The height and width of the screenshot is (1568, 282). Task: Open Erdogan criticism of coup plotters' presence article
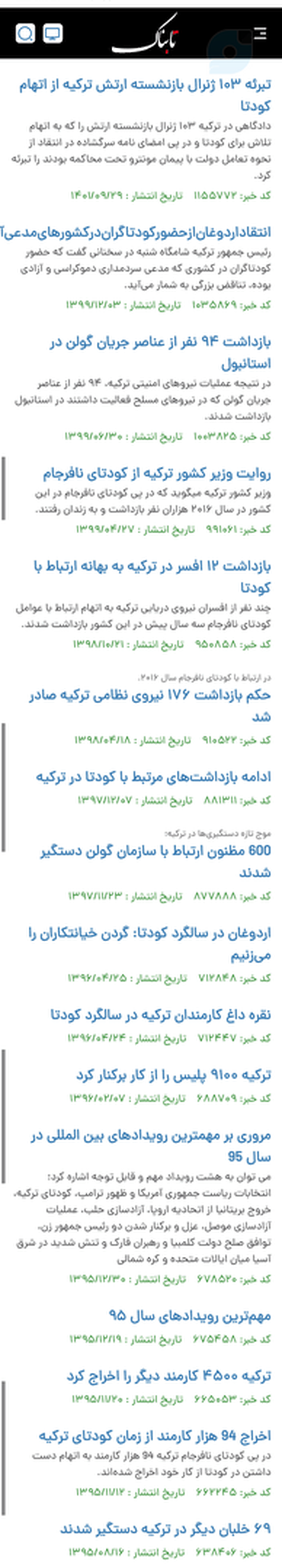click(136, 232)
